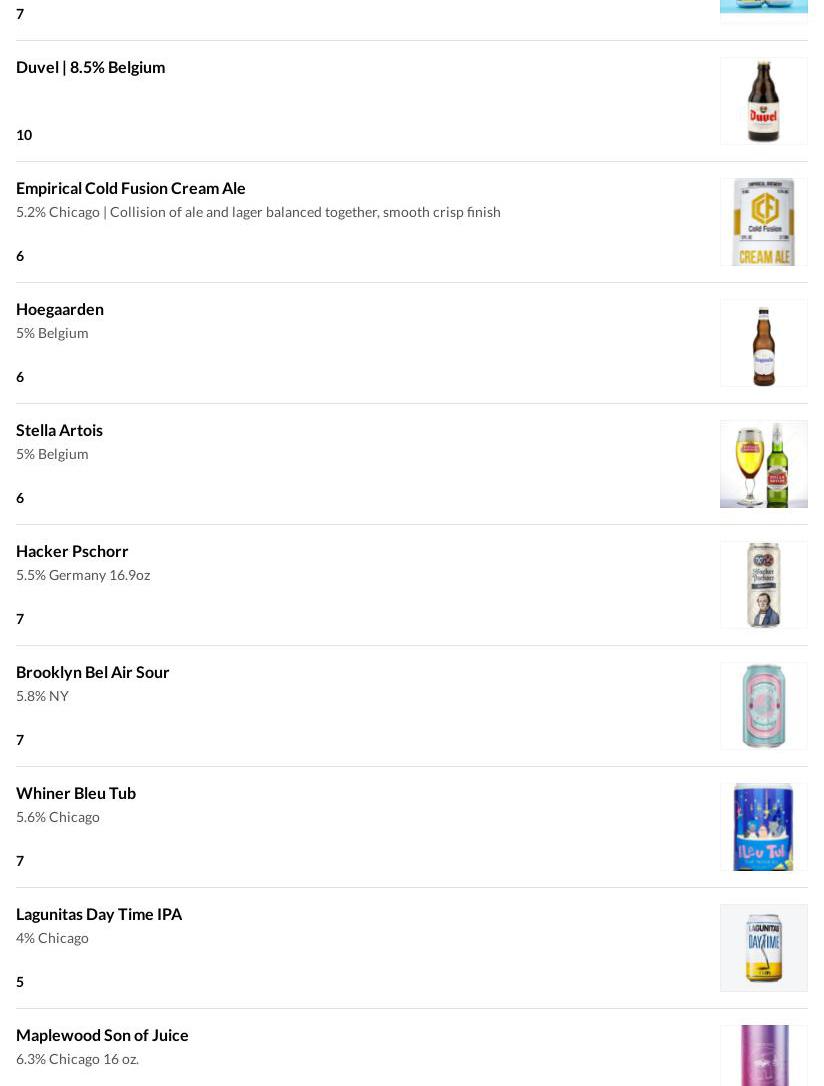Open the Hacker Pschorr item
The width and height of the screenshot is (824, 1086).
coord(72,551)
